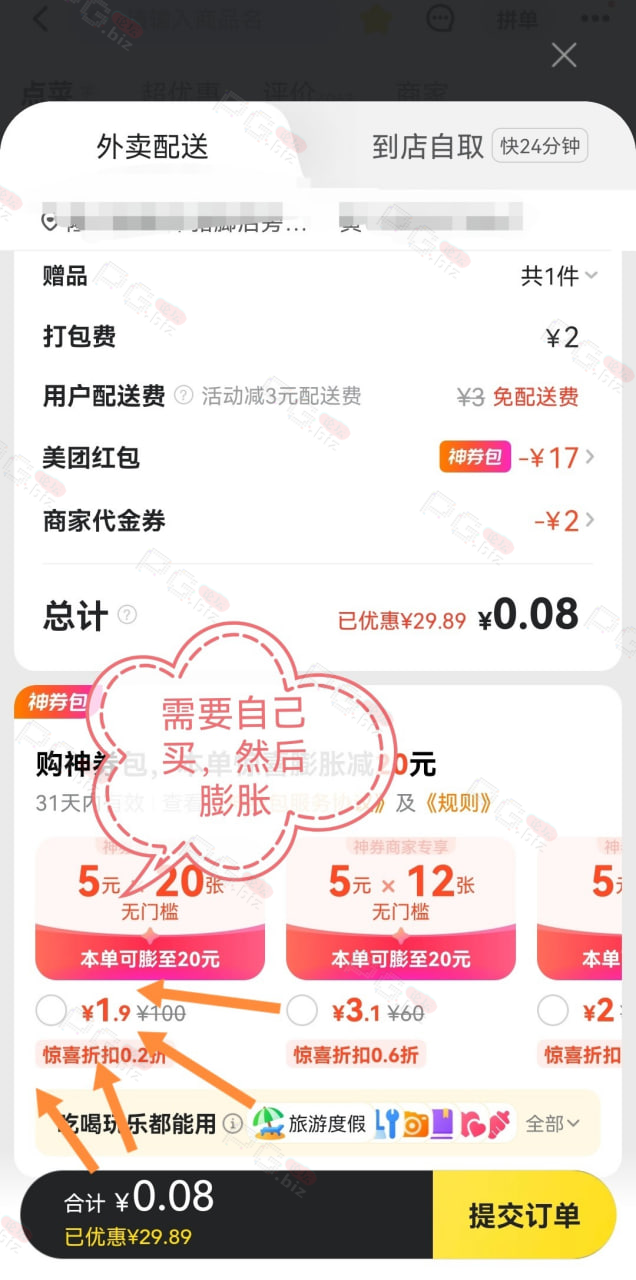
Task: Open the 5元×12张 coupon card
Action: click(x=401, y=908)
